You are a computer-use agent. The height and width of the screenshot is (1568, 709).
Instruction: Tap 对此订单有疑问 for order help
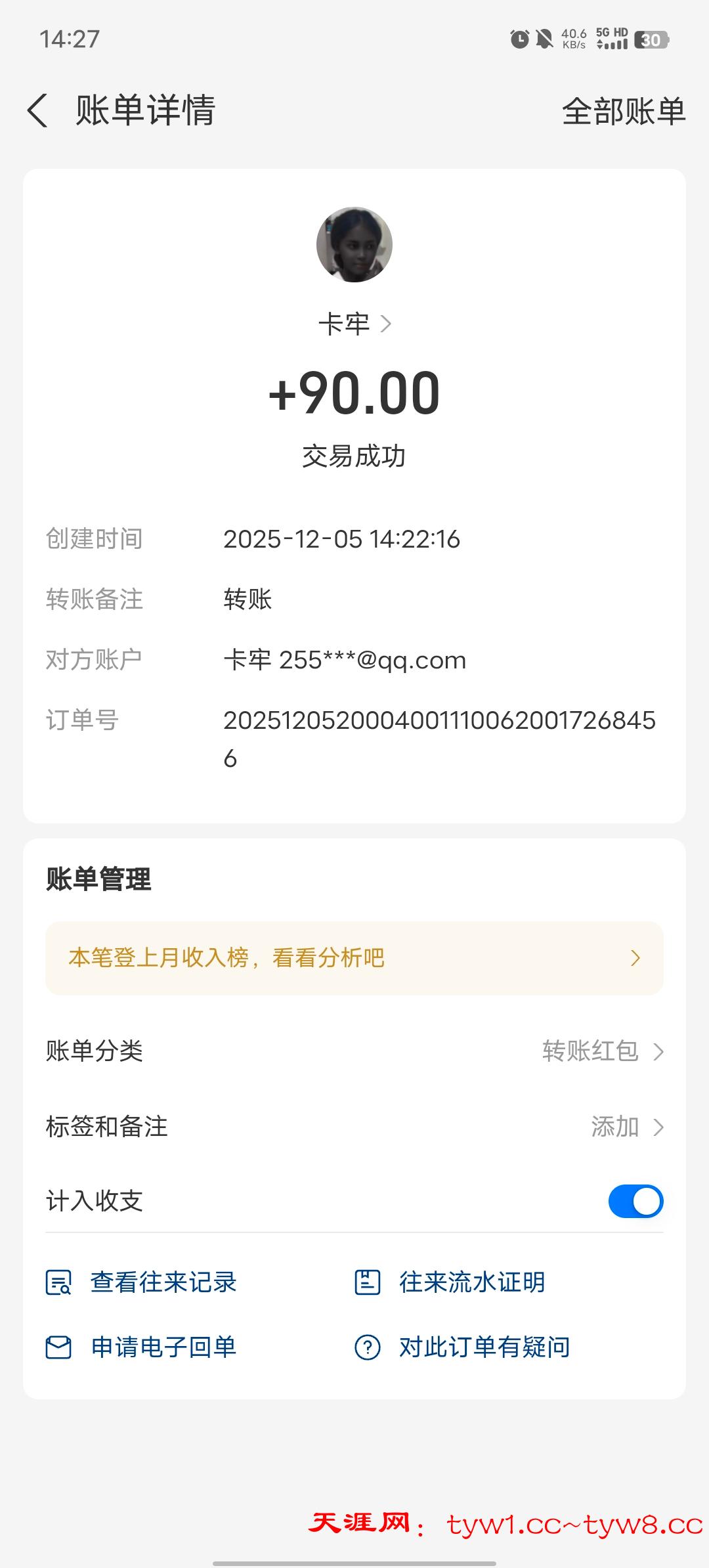463,1347
